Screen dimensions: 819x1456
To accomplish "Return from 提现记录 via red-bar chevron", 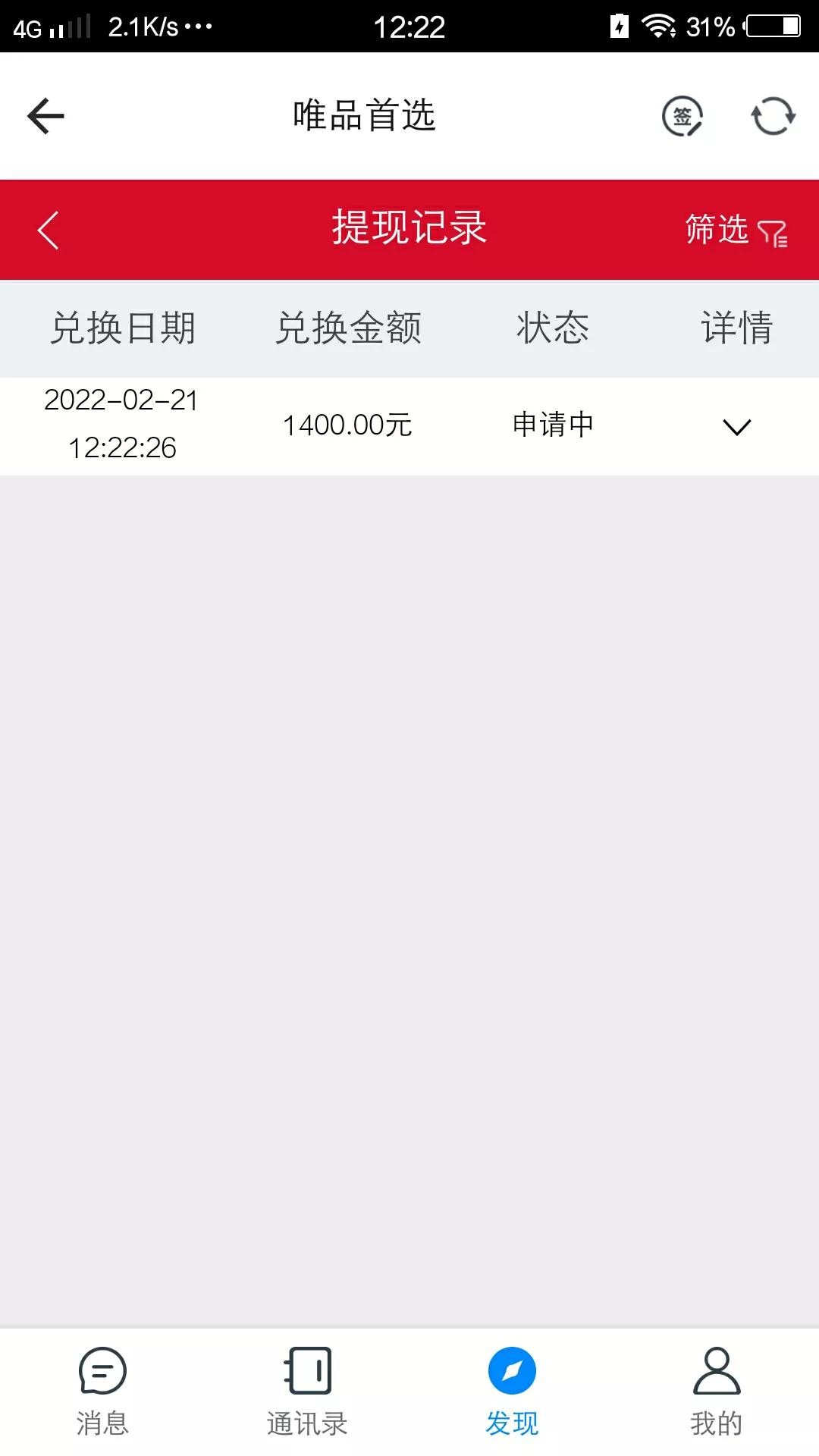I will (48, 230).
